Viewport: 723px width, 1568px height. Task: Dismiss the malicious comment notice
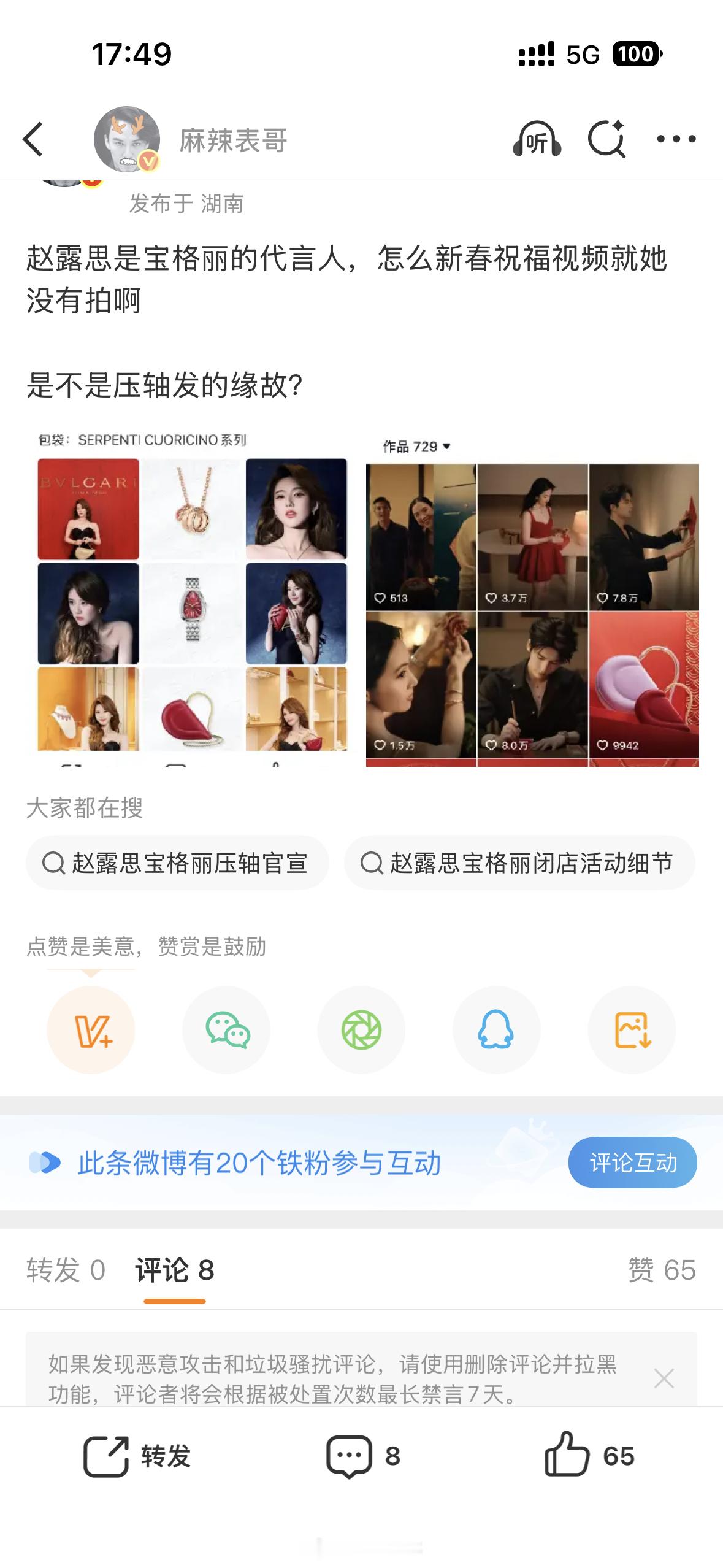664,1378
